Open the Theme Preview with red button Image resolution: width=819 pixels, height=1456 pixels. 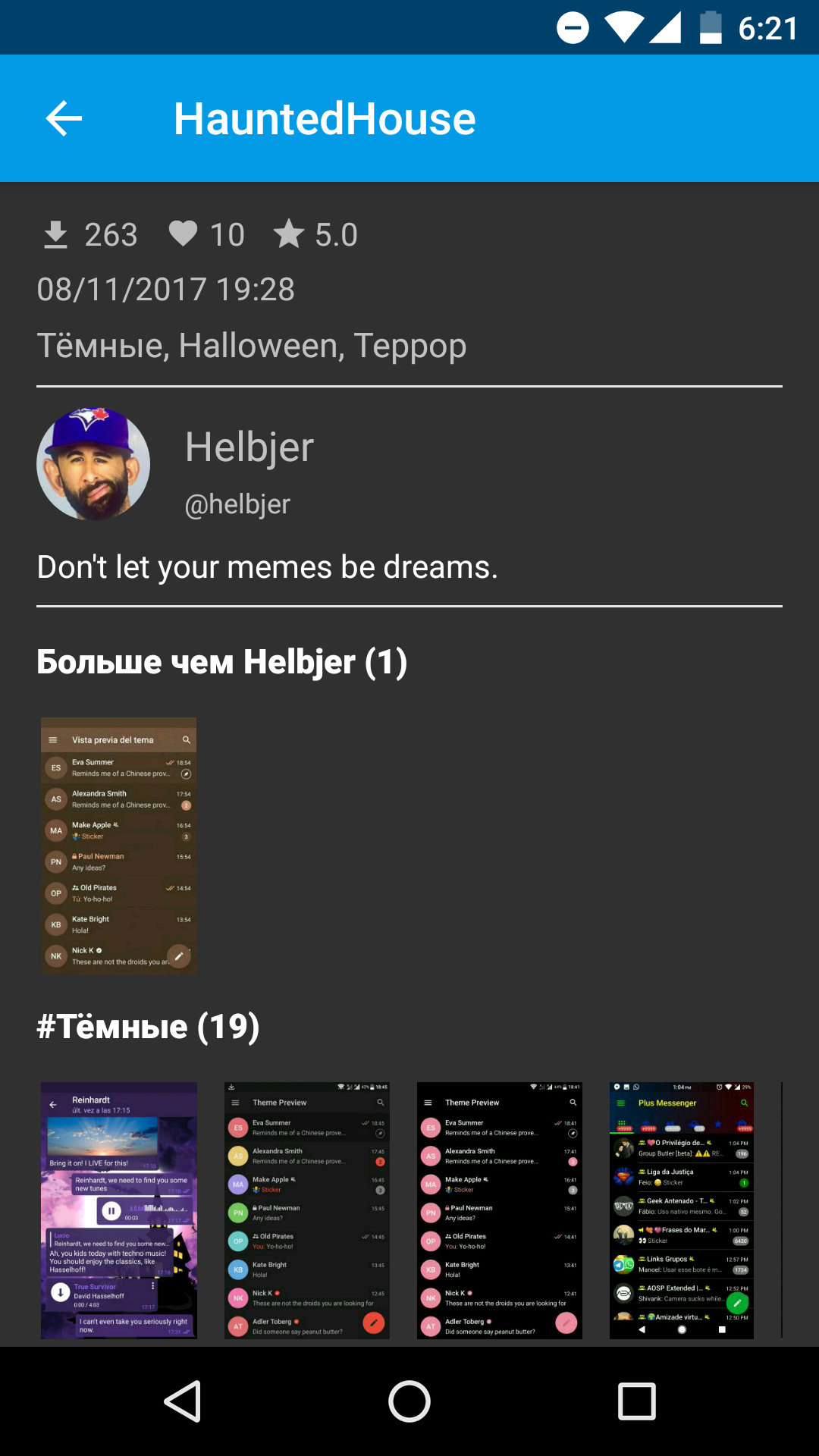(x=307, y=1210)
